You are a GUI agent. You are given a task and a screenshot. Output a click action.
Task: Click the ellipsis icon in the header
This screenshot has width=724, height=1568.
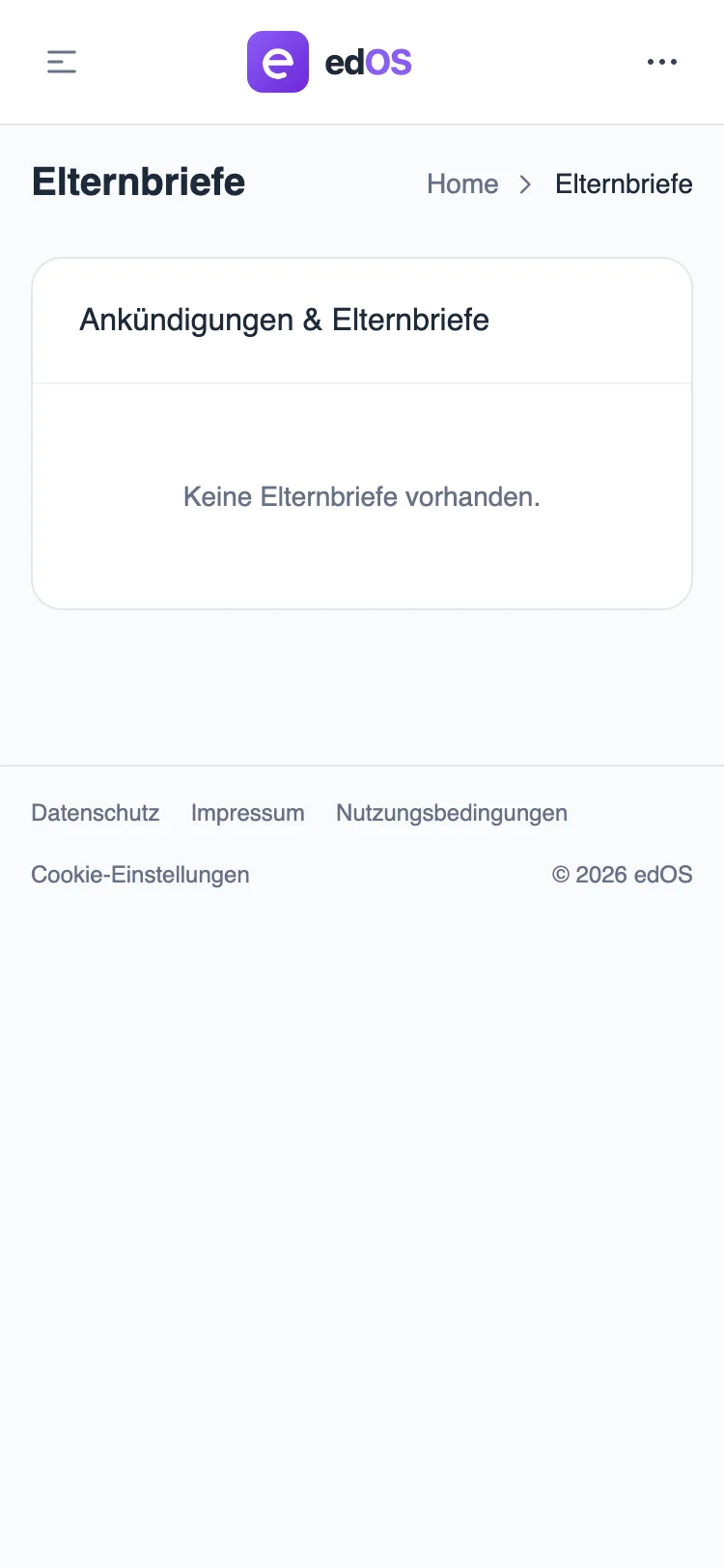pyautogui.click(x=662, y=62)
